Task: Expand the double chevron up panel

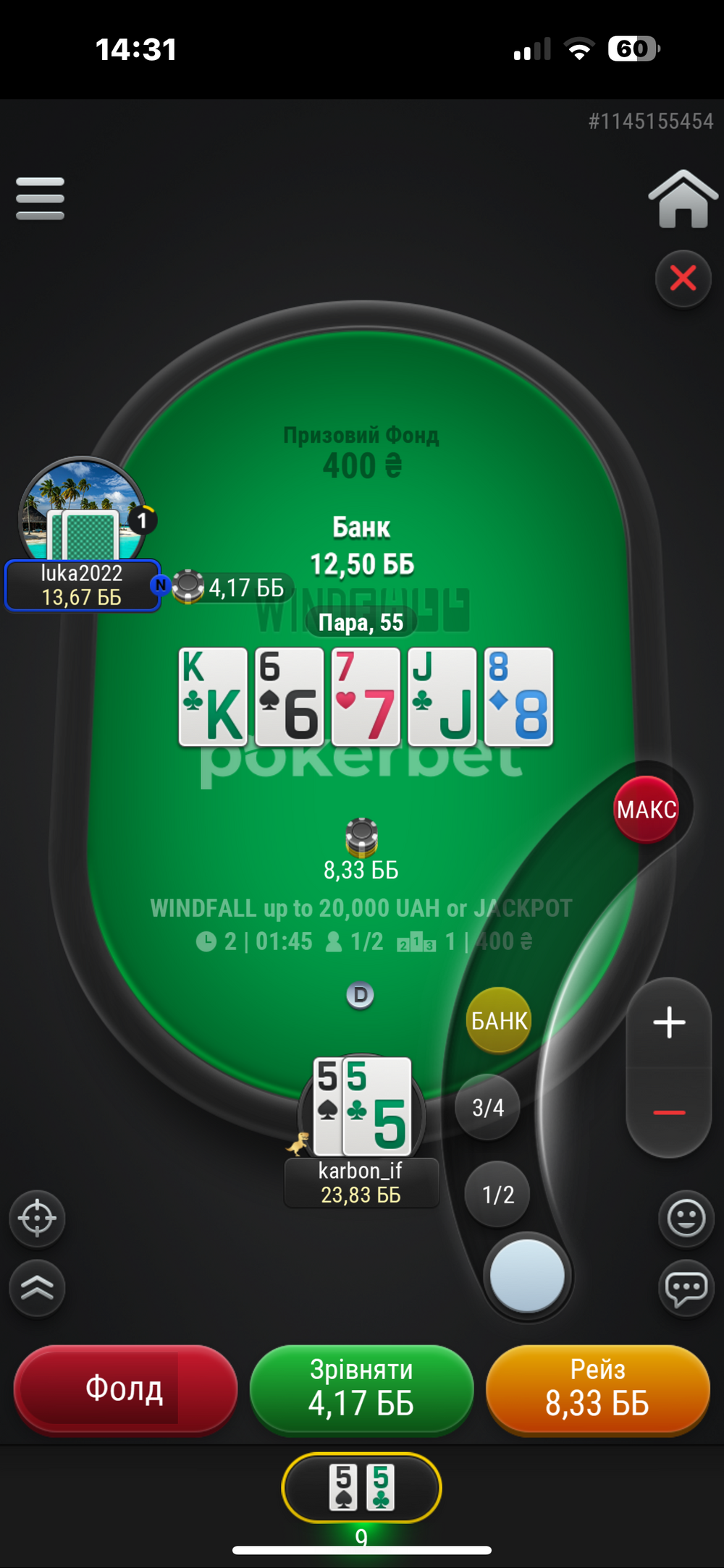Action: click(x=38, y=1288)
